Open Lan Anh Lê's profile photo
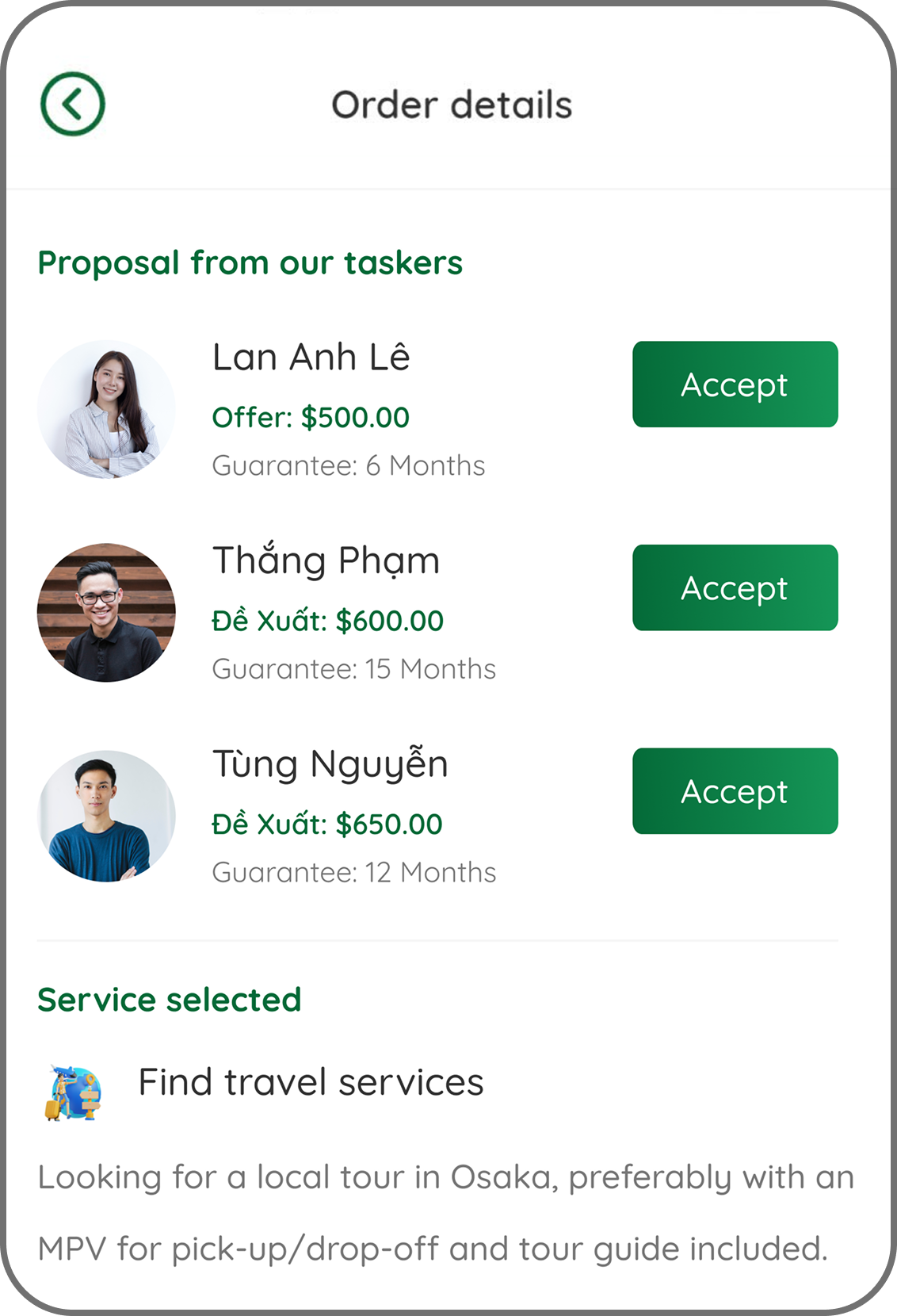The width and height of the screenshot is (897, 1316). (106, 407)
